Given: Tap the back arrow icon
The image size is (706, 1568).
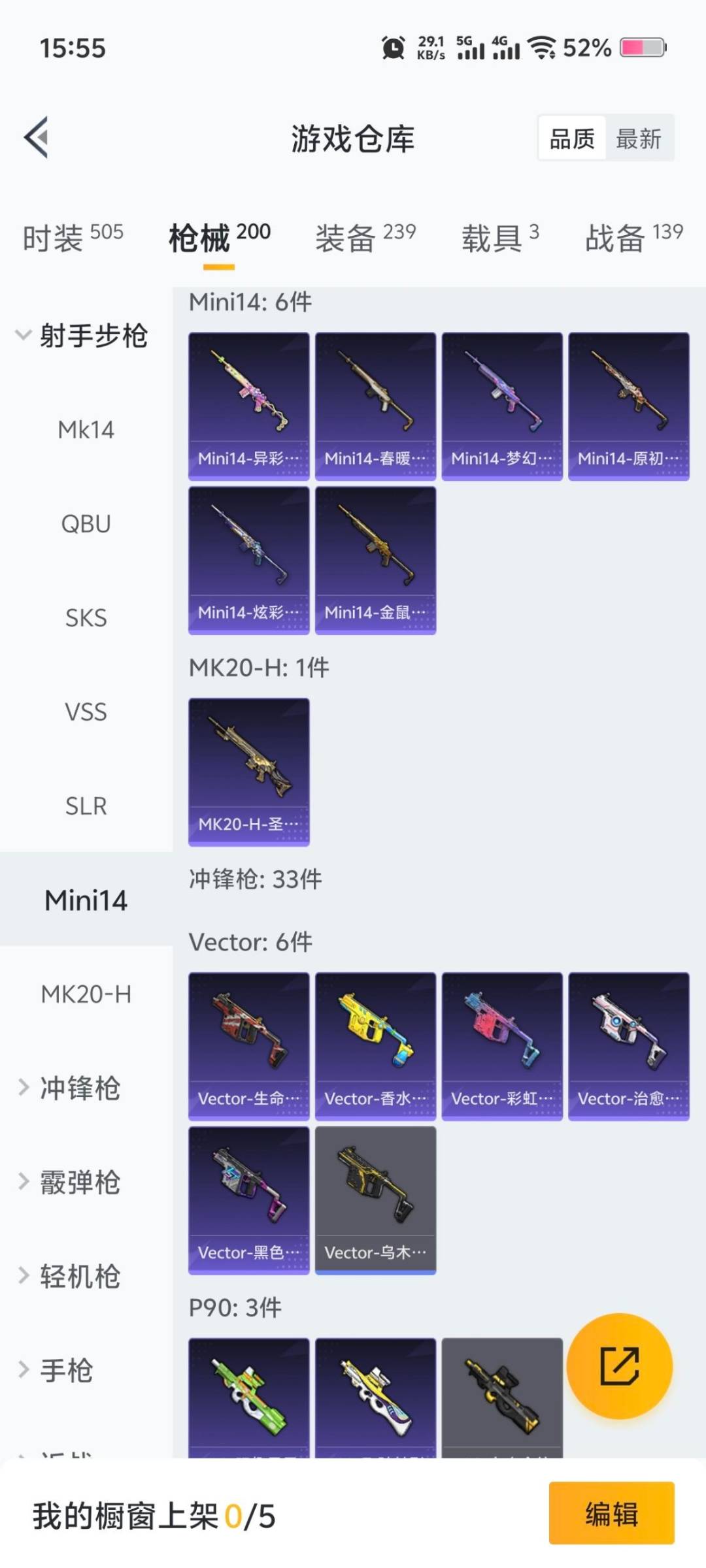Looking at the screenshot, I should [37, 137].
